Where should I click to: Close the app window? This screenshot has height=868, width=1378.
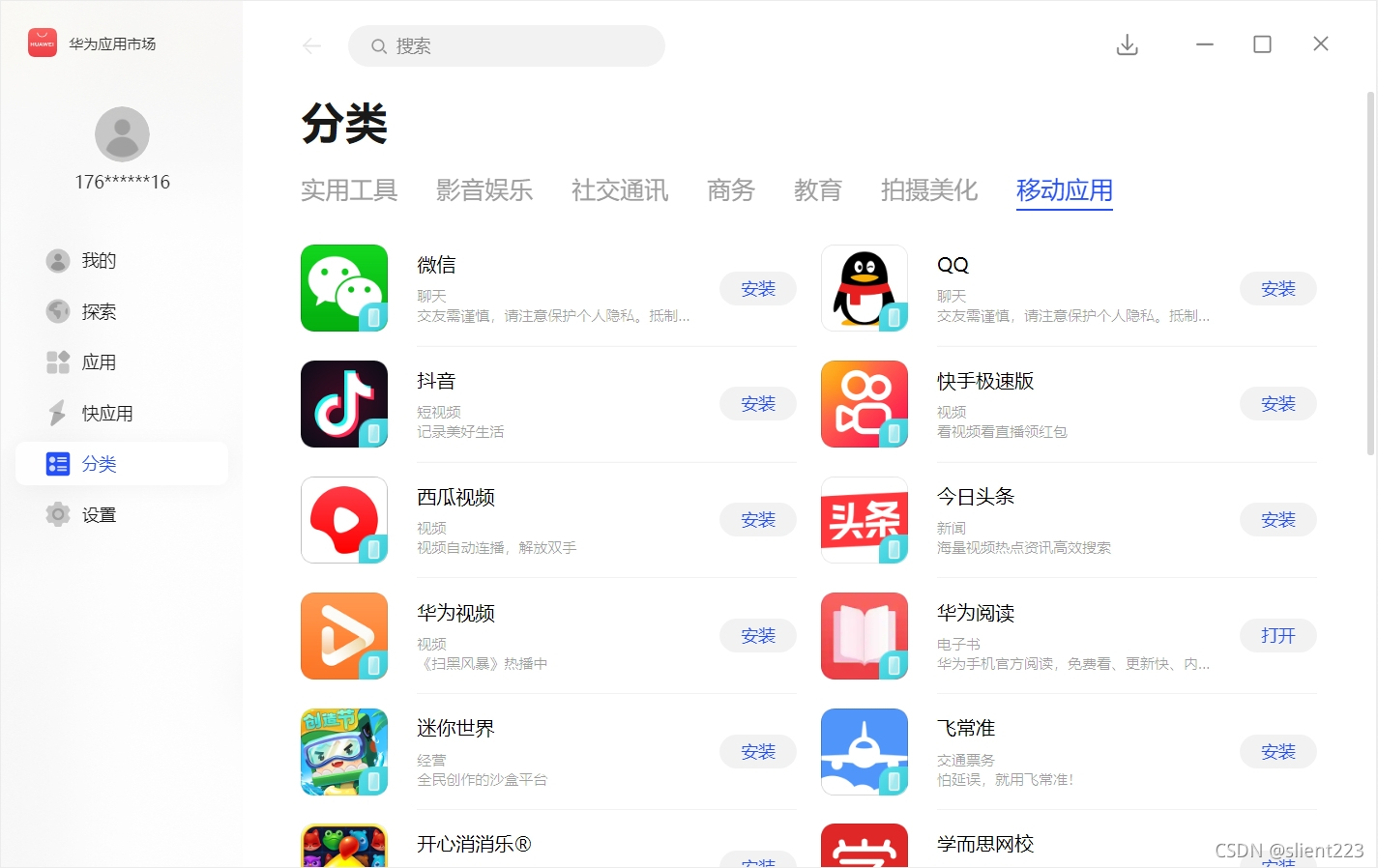pyautogui.click(x=1320, y=44)
